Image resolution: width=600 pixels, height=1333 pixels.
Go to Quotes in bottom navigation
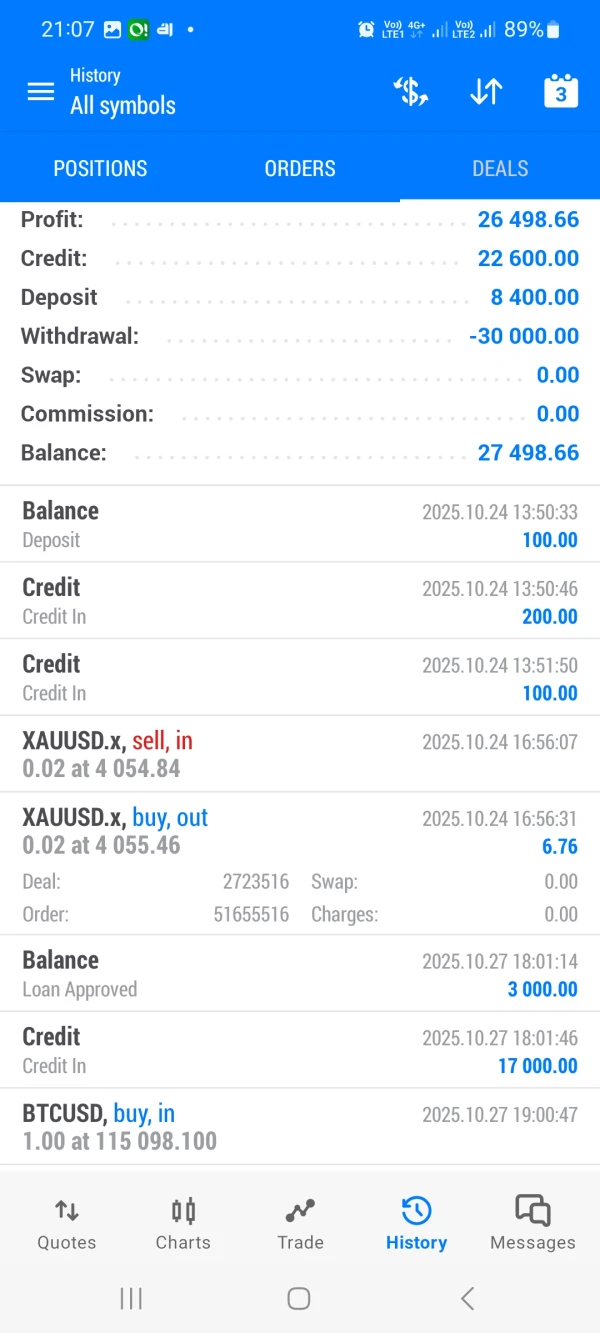point(67,1224)
